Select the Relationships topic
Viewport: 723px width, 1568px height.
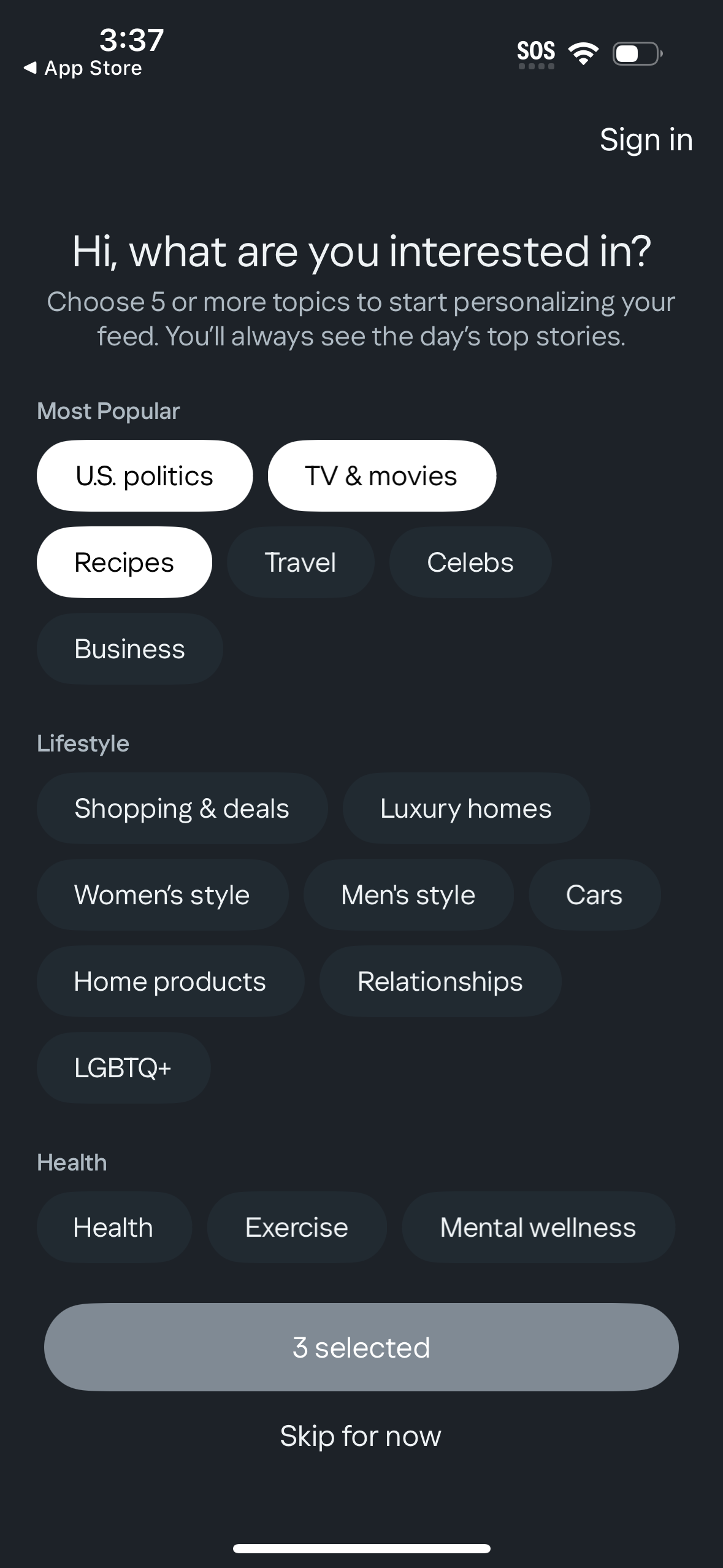(x=439, y=981)
